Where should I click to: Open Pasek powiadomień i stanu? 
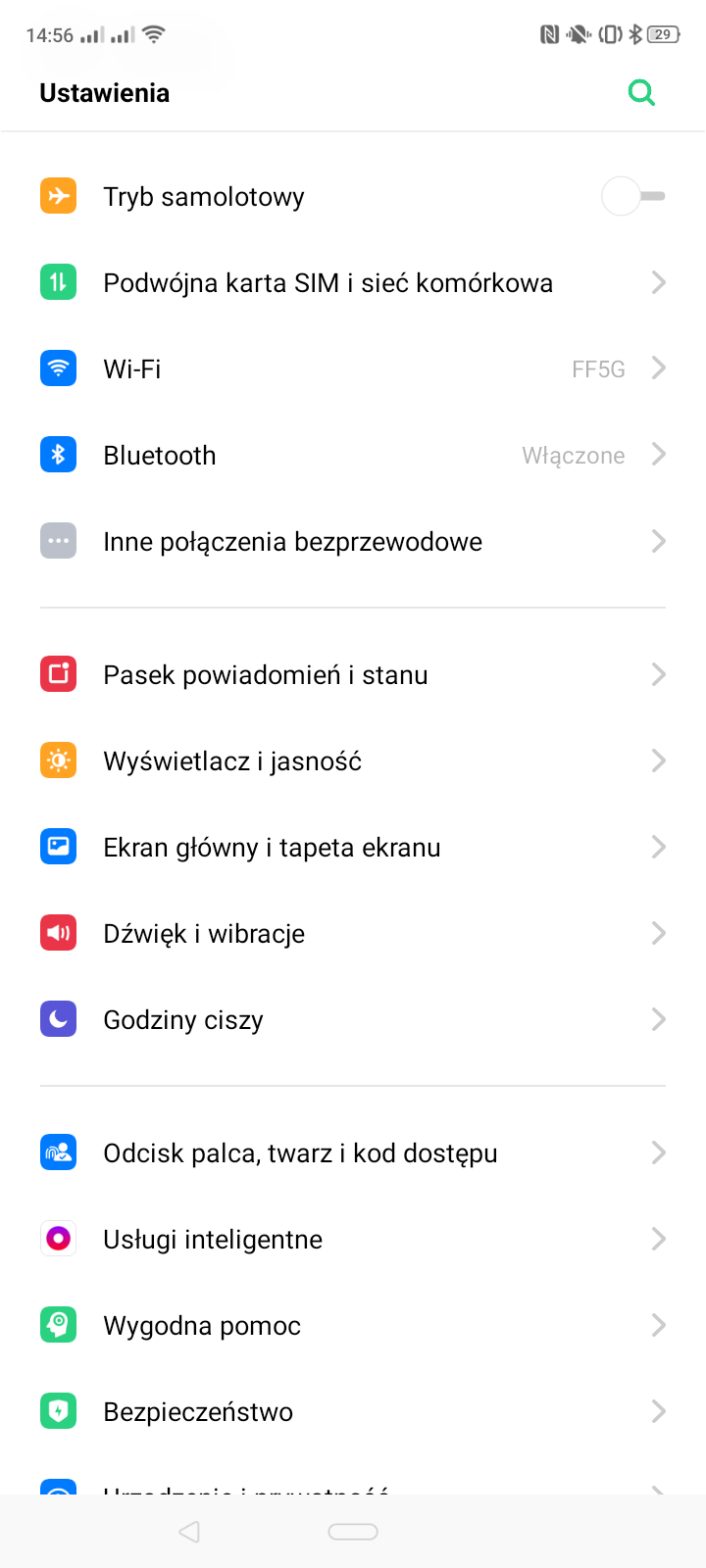[x=353, y=675]
